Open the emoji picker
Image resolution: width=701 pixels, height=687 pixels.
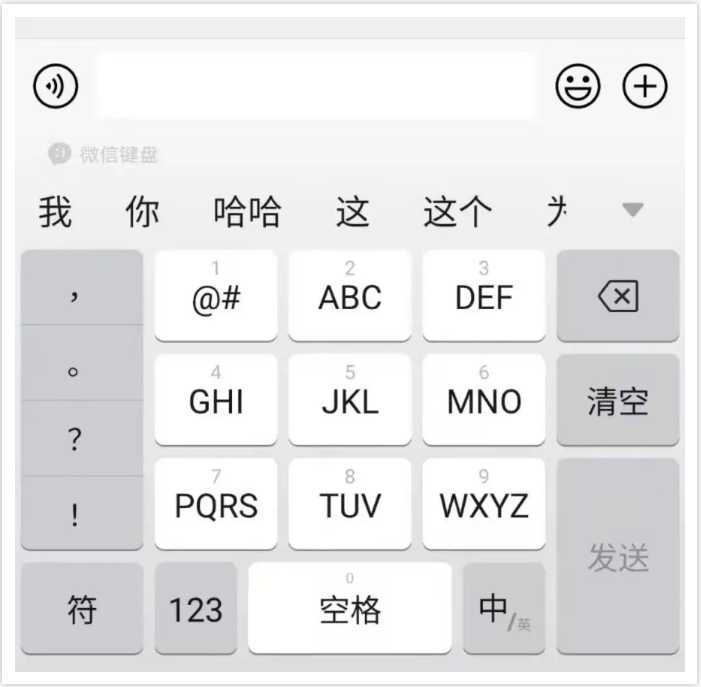coord(578,87)
